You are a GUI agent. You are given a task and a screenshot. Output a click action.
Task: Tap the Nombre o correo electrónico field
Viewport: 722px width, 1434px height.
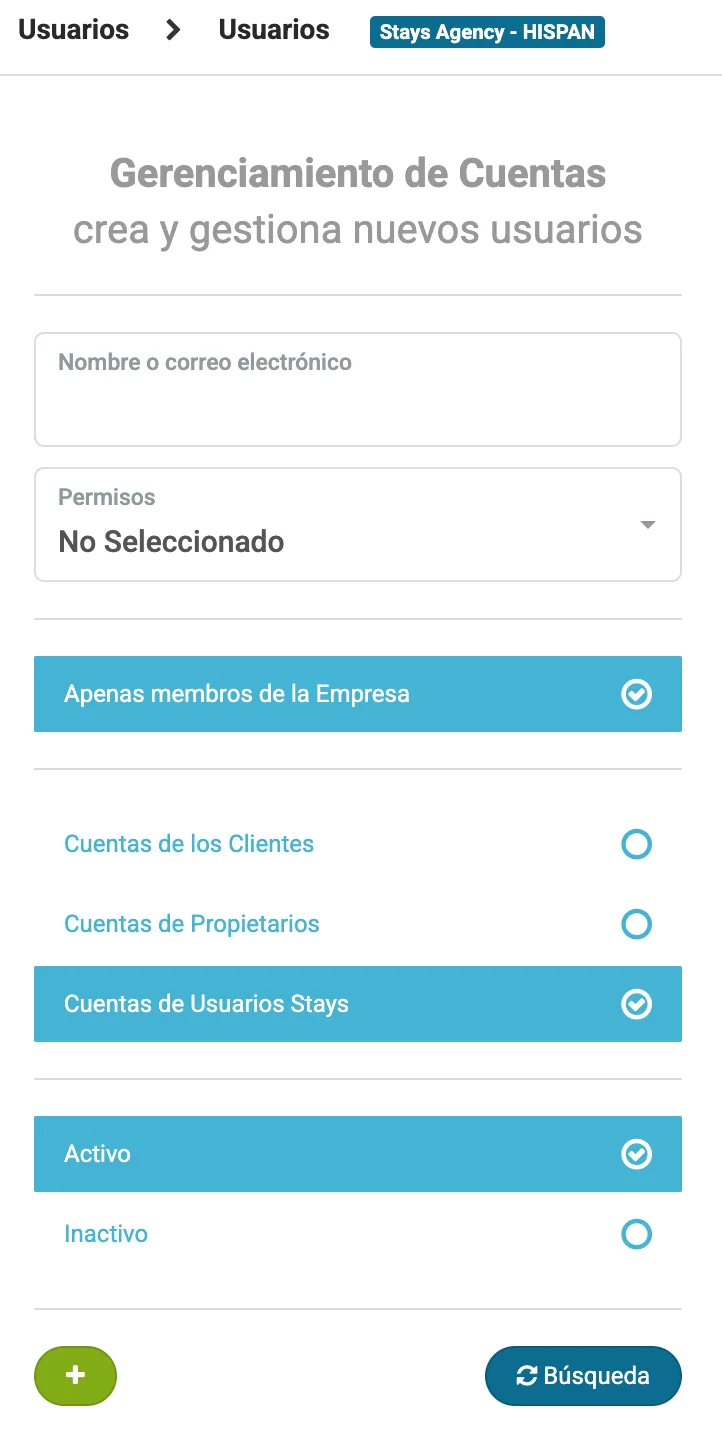[x=357, y=390]
